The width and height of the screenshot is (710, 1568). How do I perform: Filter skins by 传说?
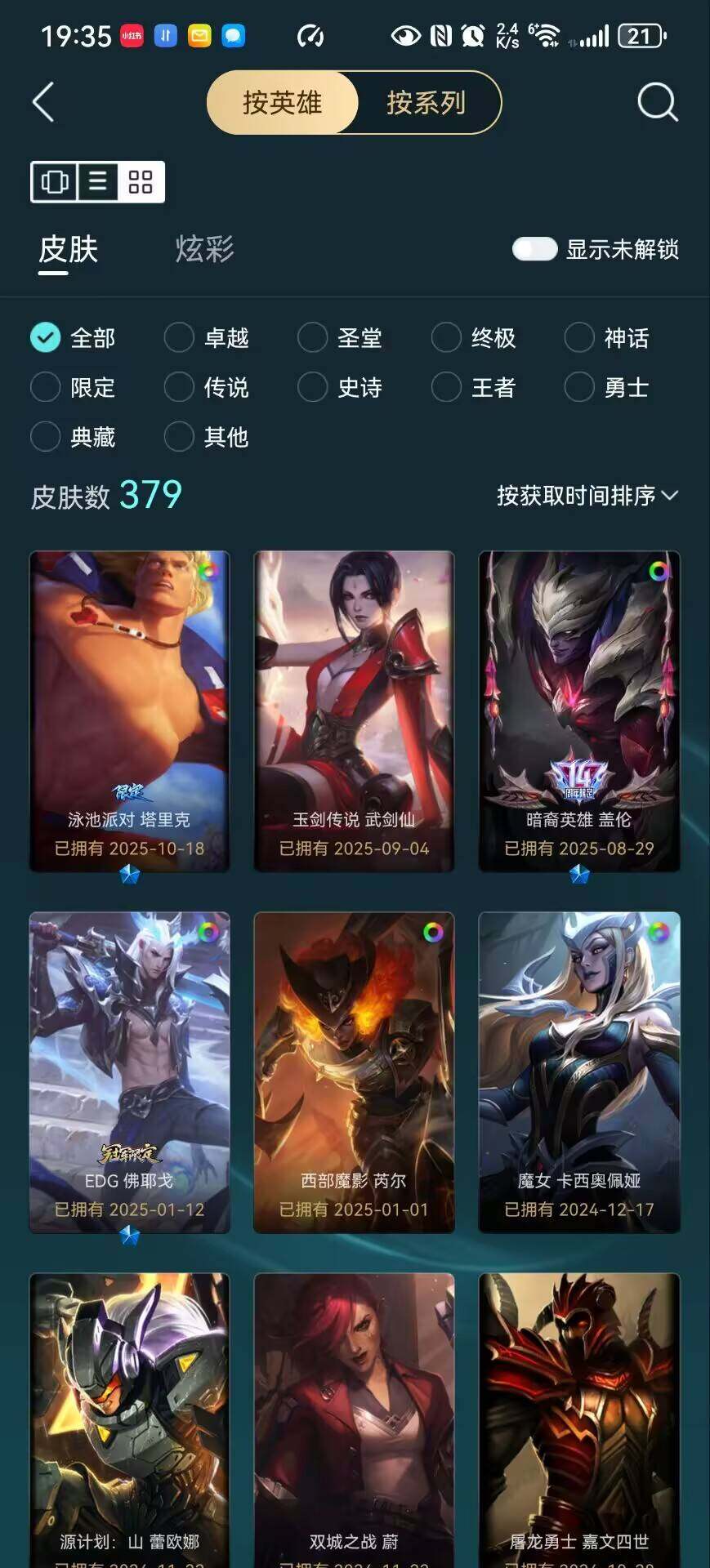tap(179, 387)
